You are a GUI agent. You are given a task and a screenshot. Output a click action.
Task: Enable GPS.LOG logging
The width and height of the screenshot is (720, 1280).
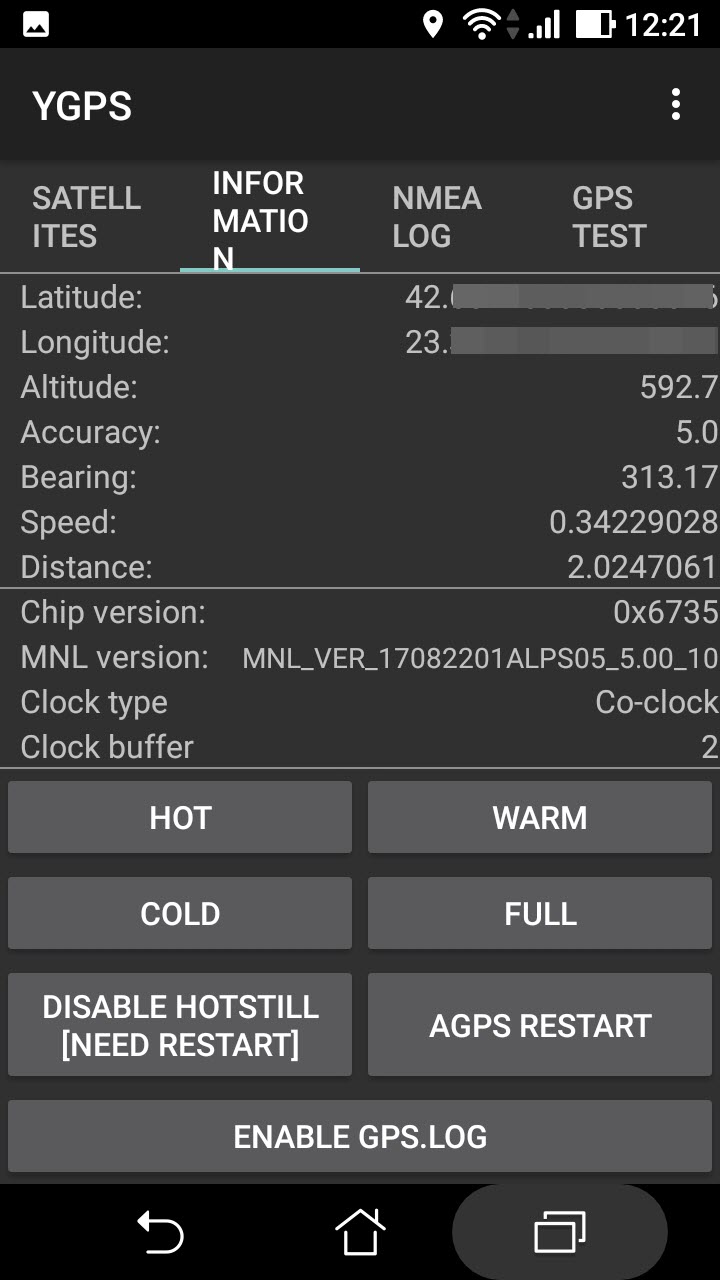click(360, 1136)
